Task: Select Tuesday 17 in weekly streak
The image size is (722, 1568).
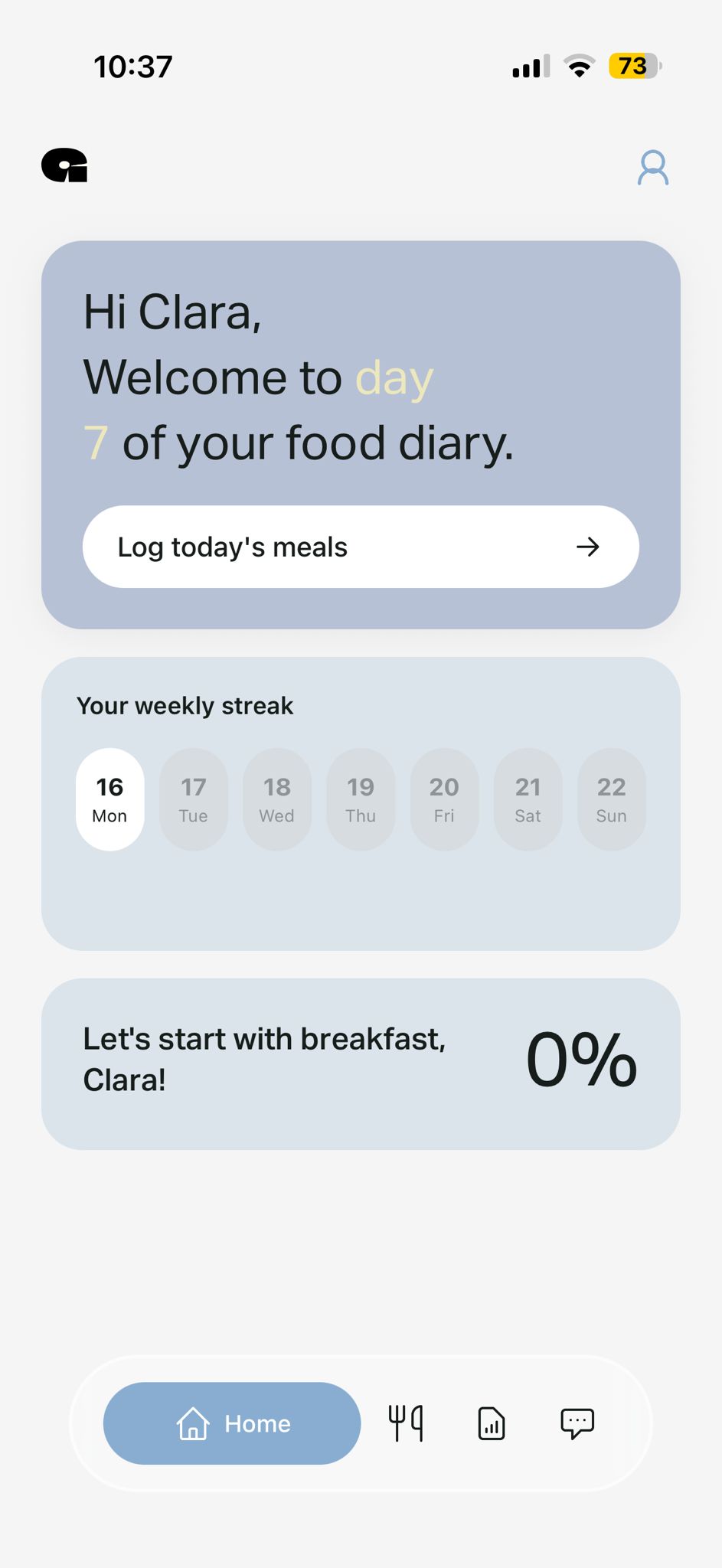Action: [194, 799]
